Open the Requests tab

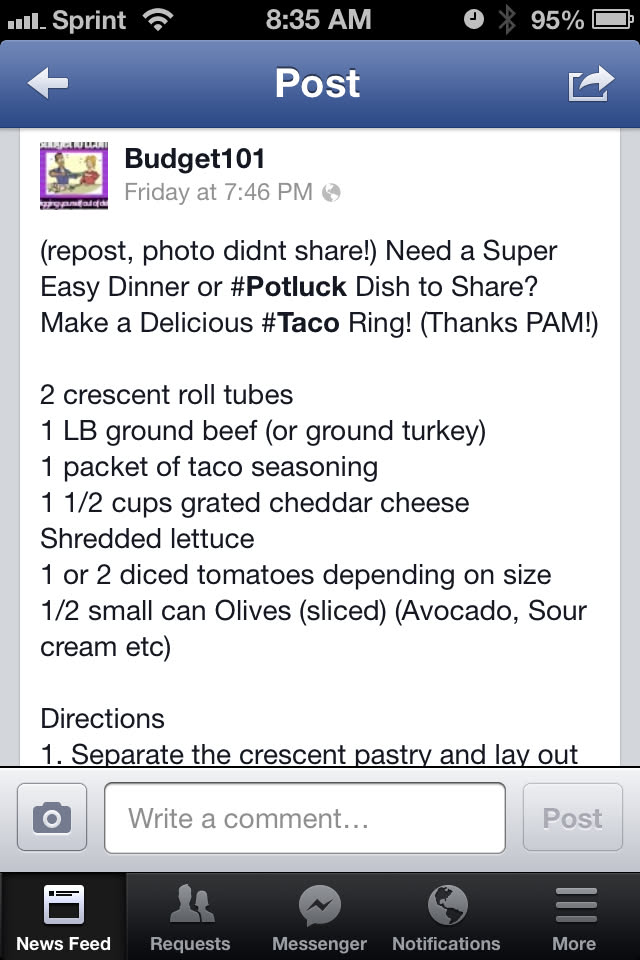point(190,917)
